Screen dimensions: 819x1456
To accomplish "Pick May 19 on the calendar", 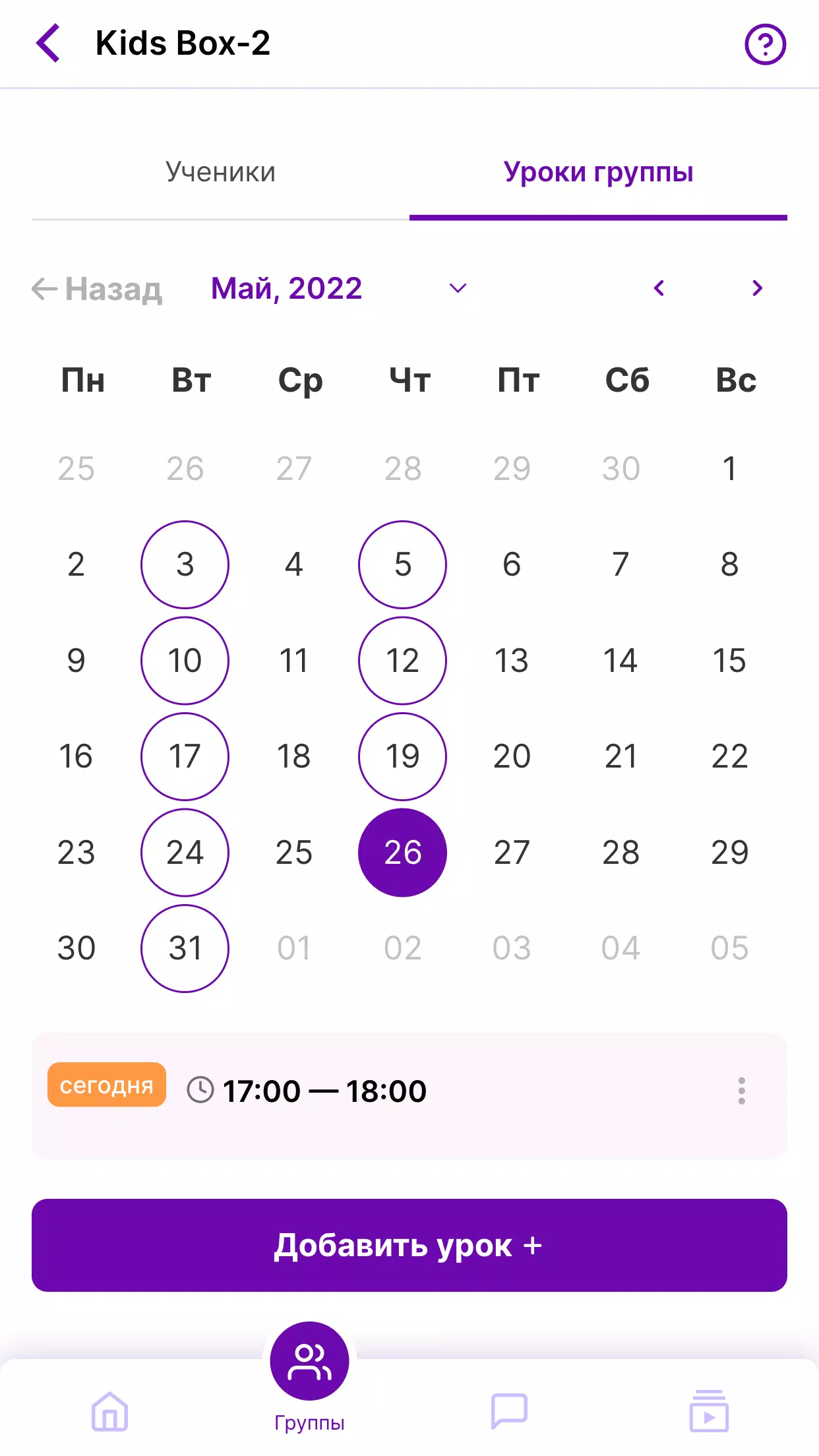I will point(402,756).
